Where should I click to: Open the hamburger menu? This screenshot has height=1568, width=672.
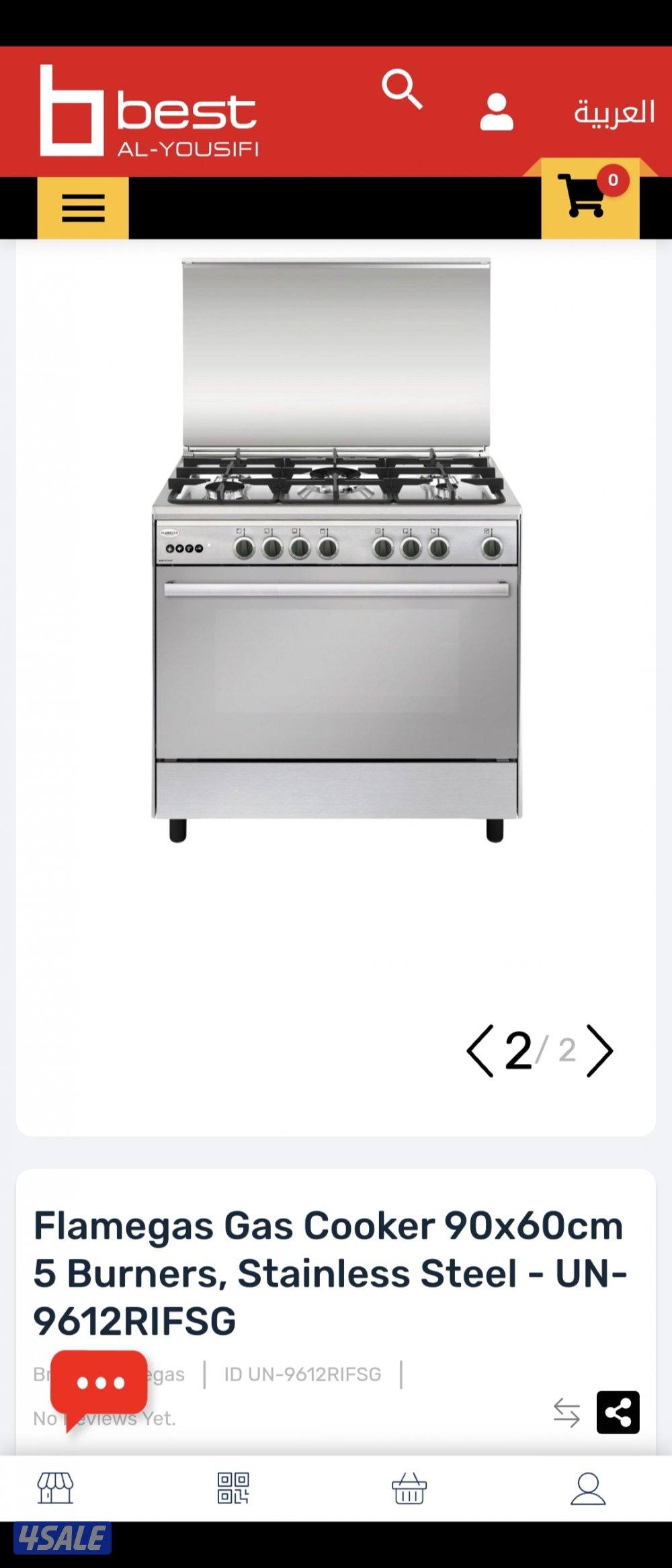point(83,208)
